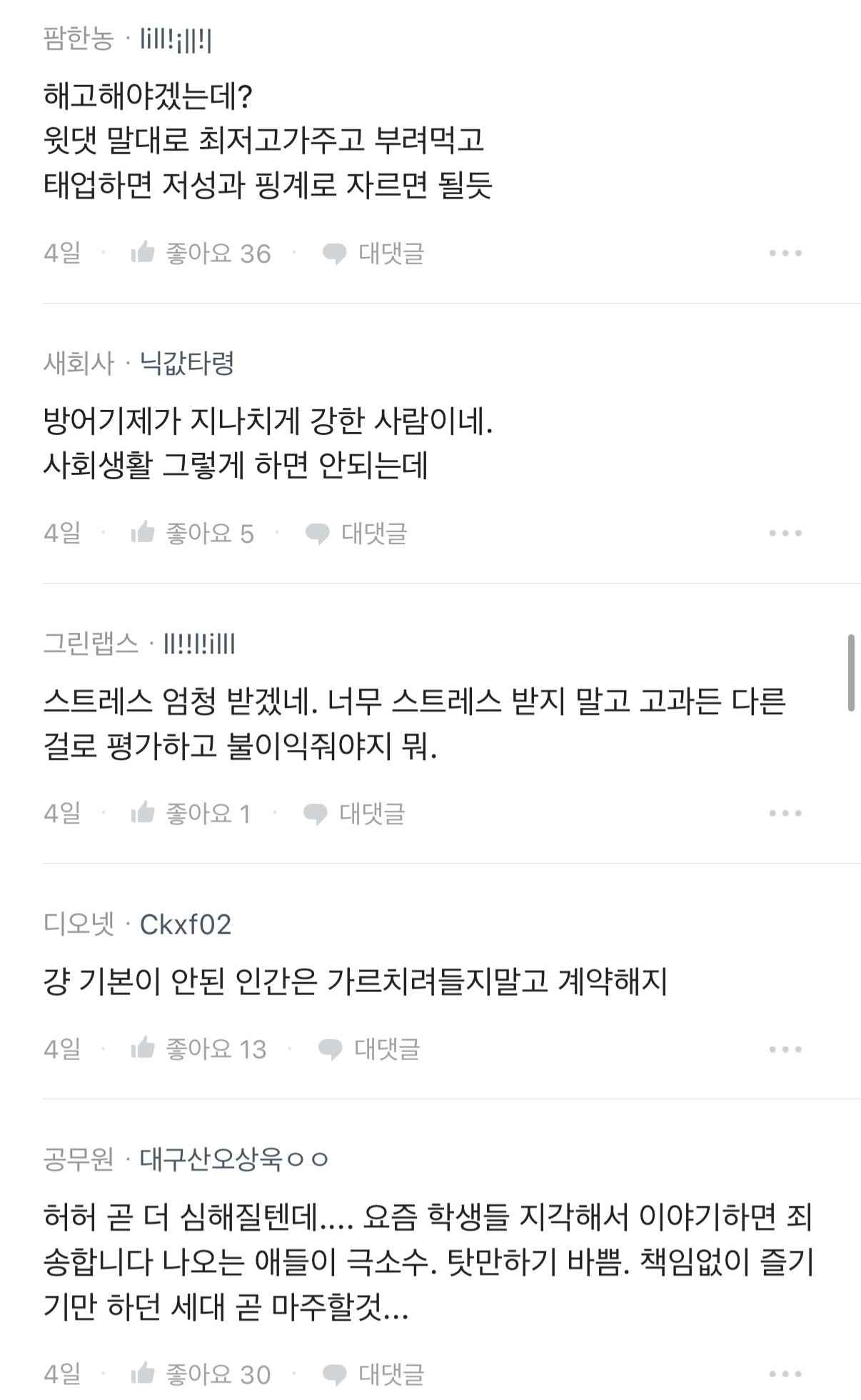Open more options for 팜한농 comment
This screenshot has height=1400, width=861.
click(785, 254)
